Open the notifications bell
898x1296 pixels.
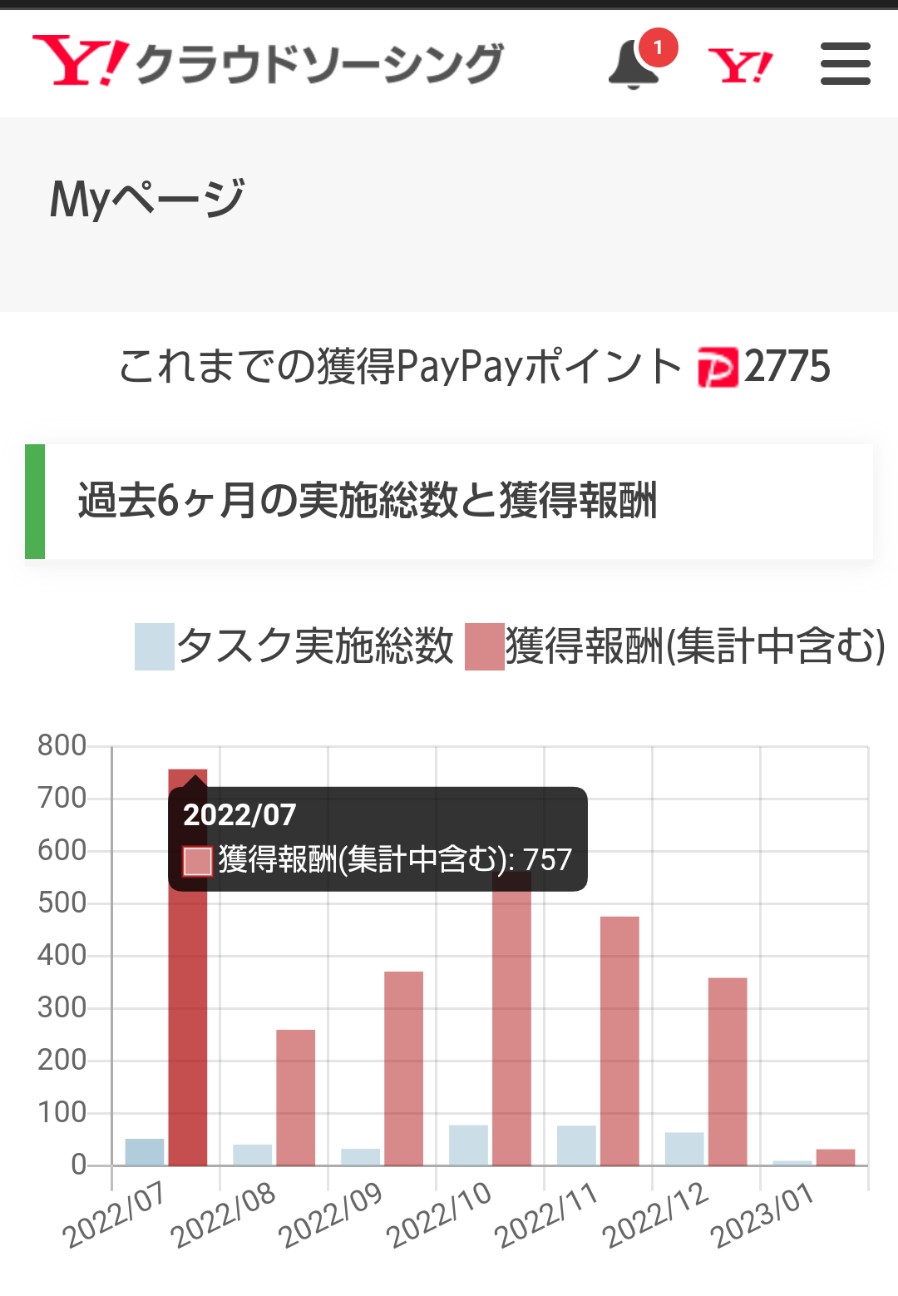pyautogui.click(x=635, y=65)
